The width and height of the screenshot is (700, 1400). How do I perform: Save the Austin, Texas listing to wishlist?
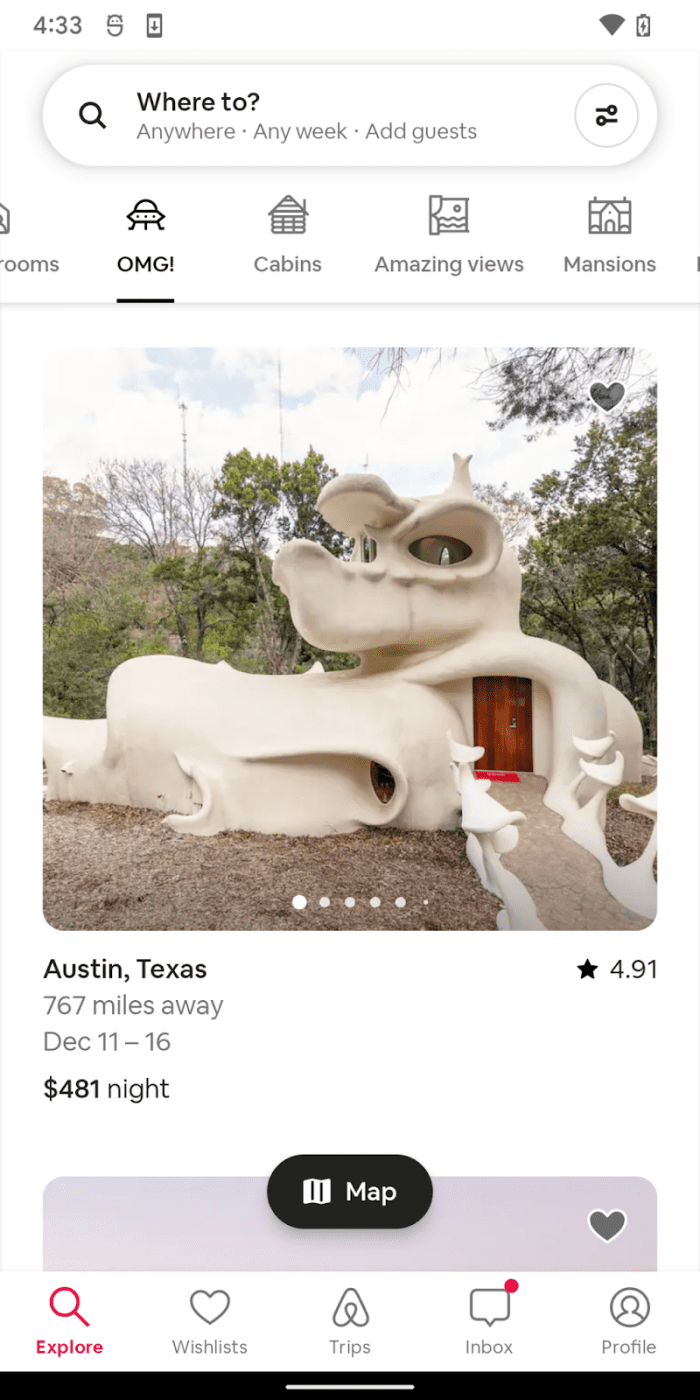[607, 397]
